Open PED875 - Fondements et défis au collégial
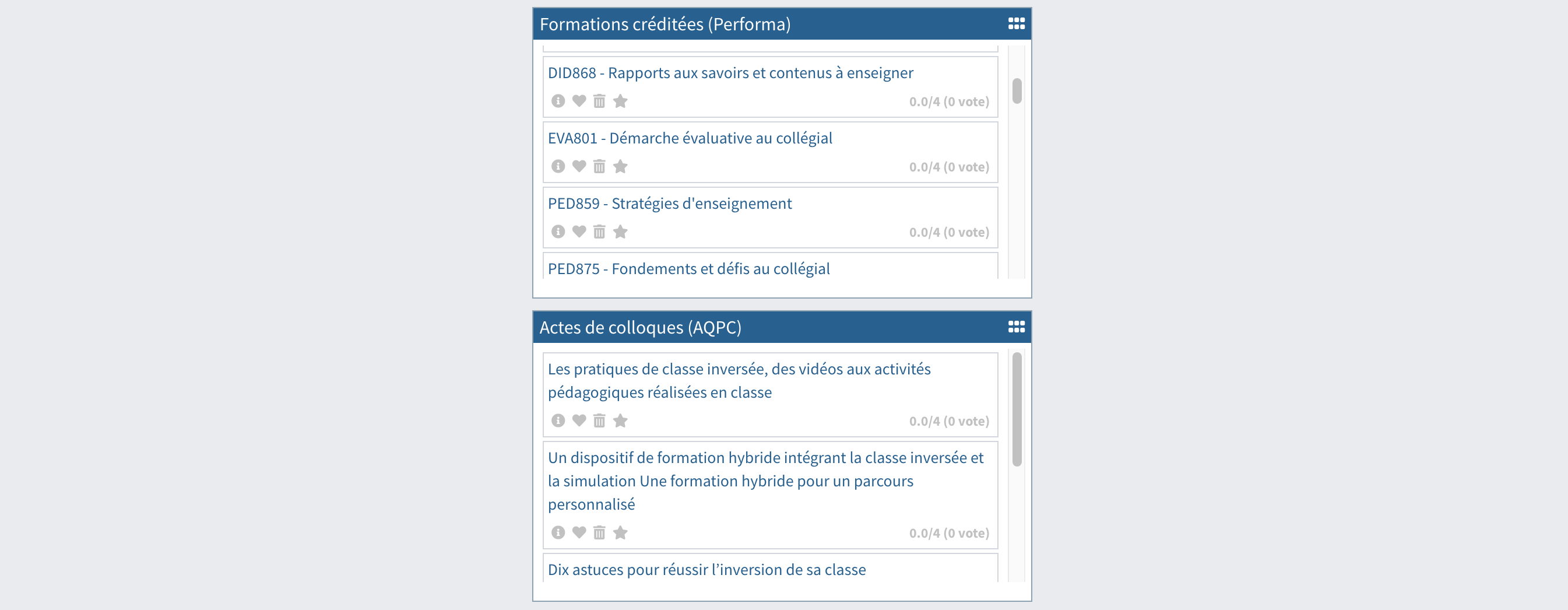Image resolution: width=1568 pixels, height=610 pixels. coord(688,268)
